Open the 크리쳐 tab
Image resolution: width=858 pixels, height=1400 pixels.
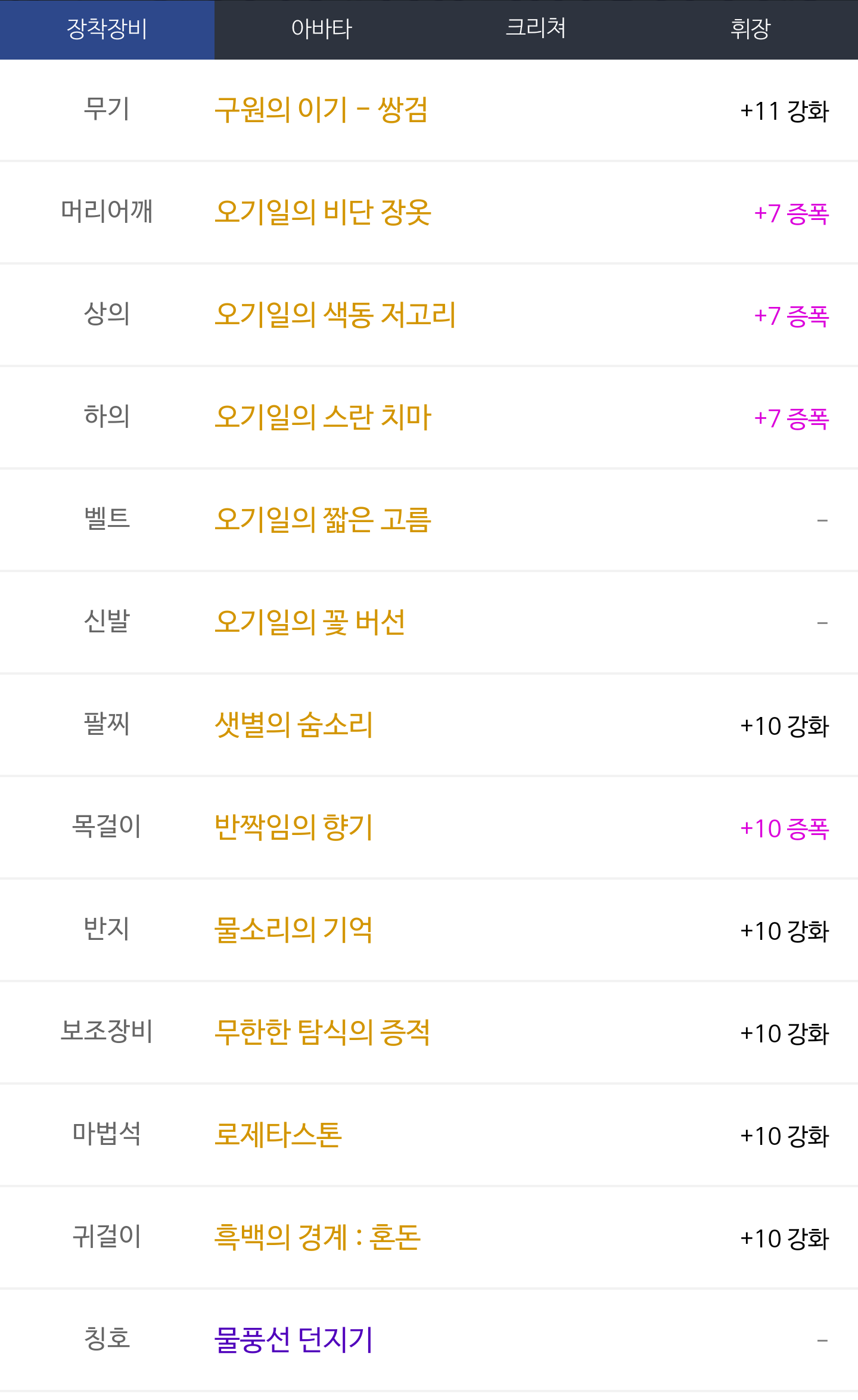coord(536,29)
